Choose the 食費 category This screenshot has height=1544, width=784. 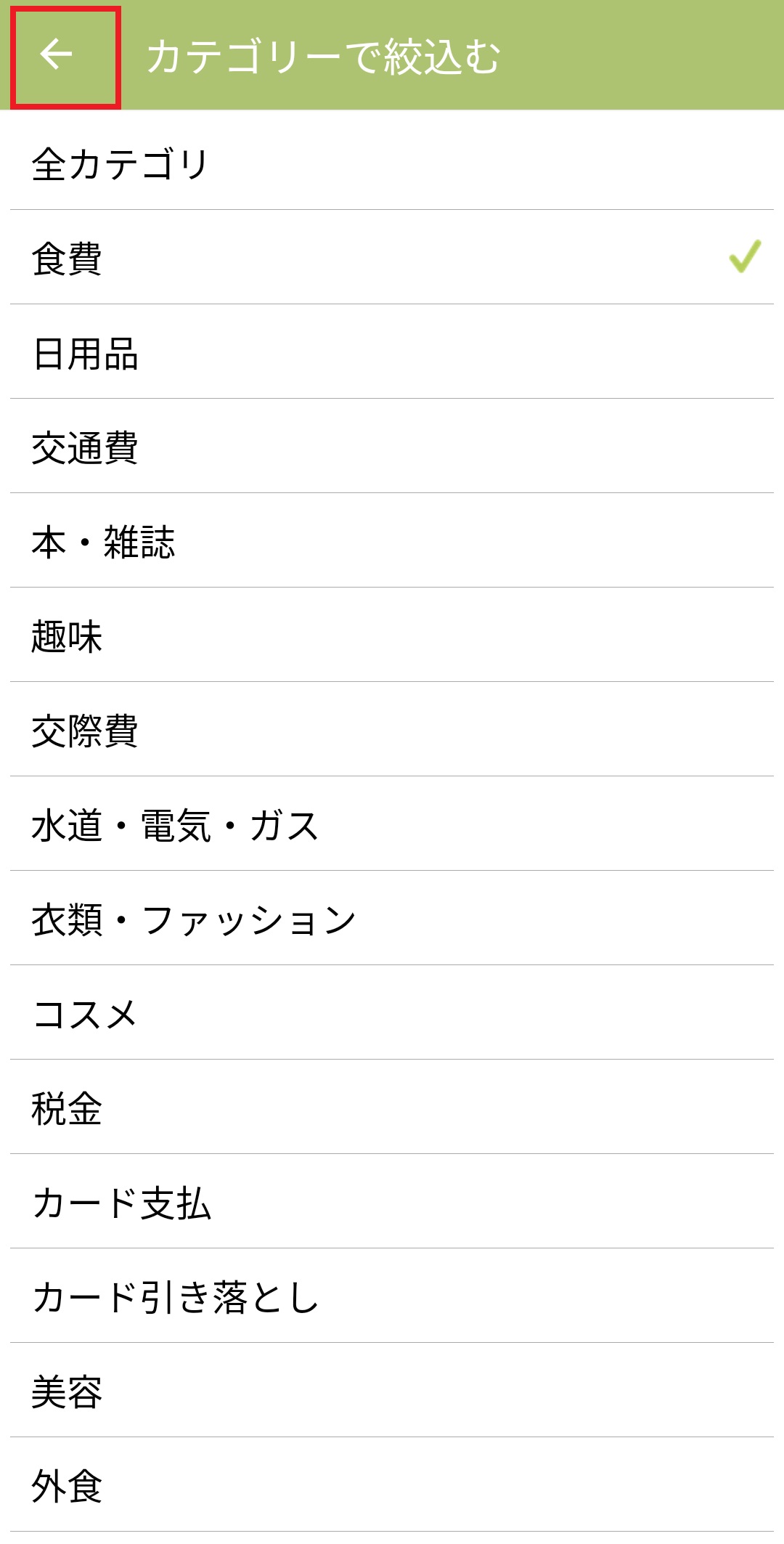tap(67, 258)
